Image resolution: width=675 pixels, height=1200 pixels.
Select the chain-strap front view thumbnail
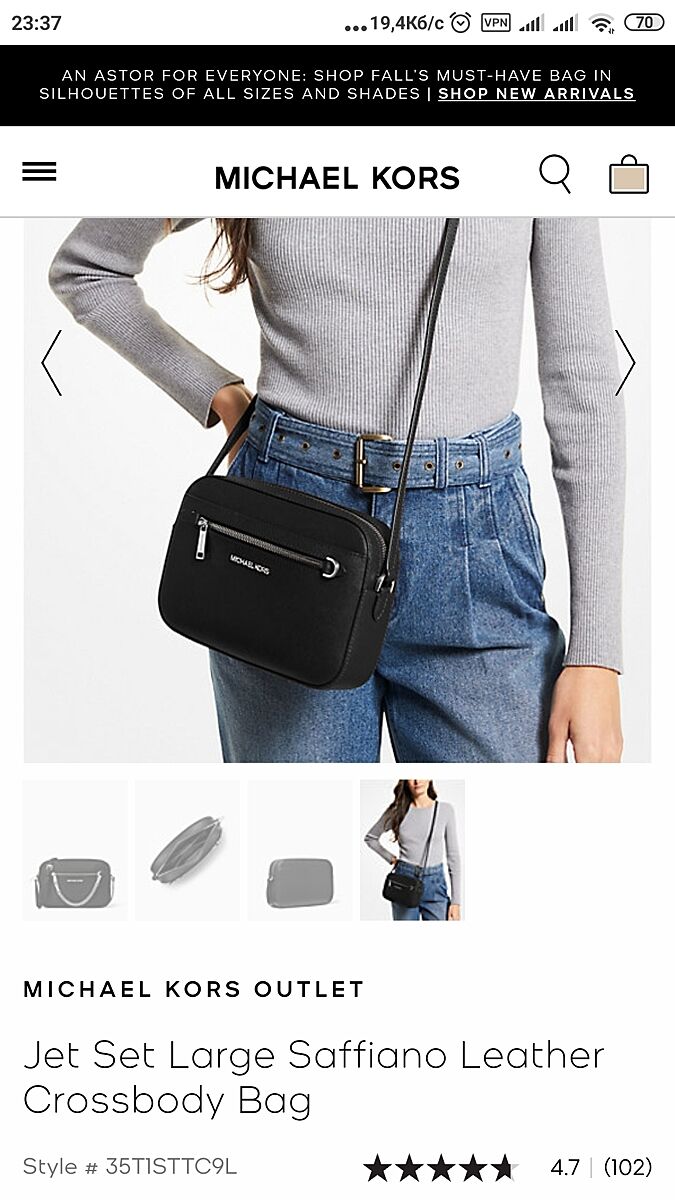[75, 850]
